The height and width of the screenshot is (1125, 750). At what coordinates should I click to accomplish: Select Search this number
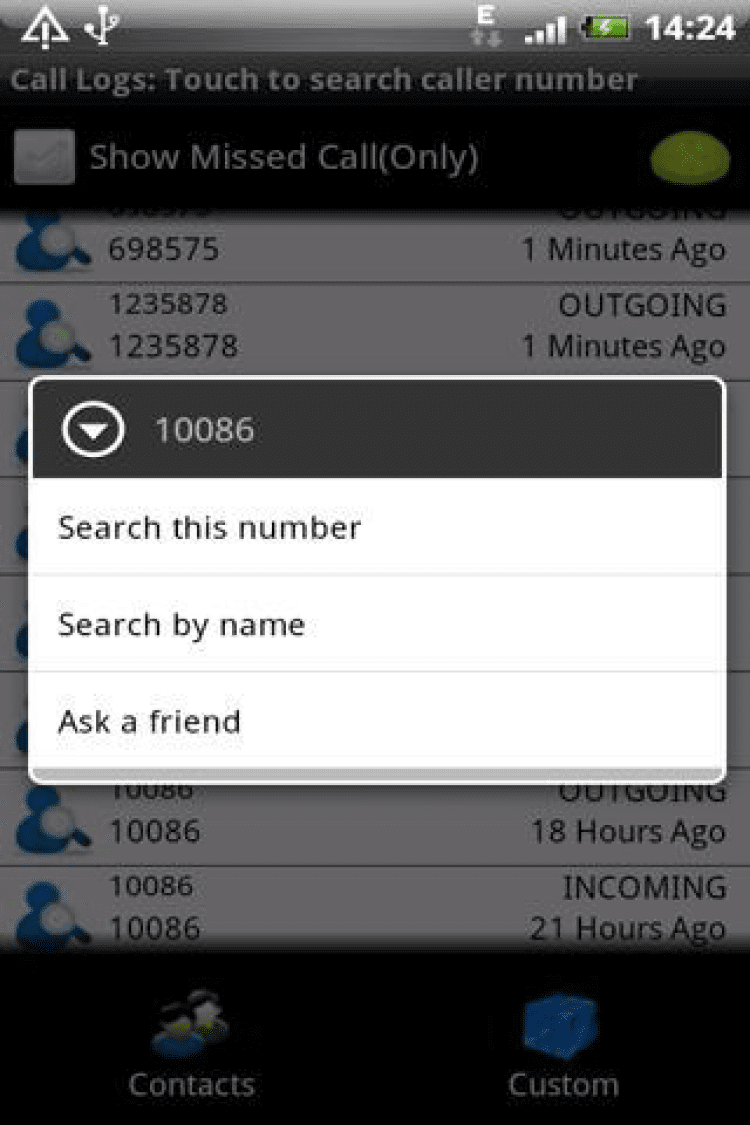[x=375, y=527]
